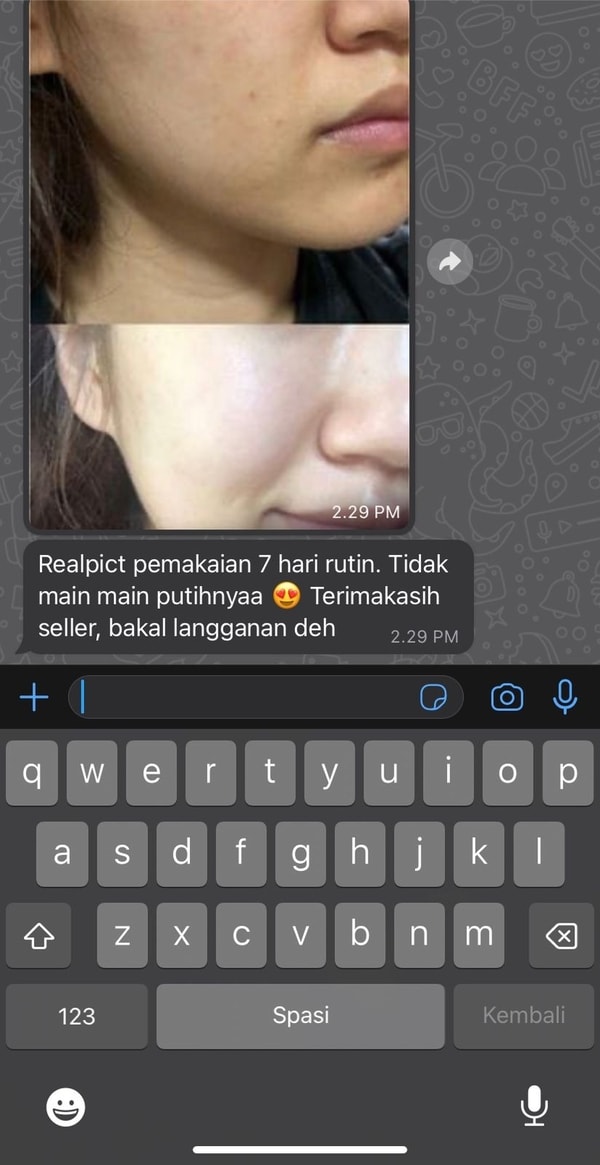The height and width of the screenshot is (1165, 600).
Task: Open the attachment plus menu
Action: pos(34,697)
